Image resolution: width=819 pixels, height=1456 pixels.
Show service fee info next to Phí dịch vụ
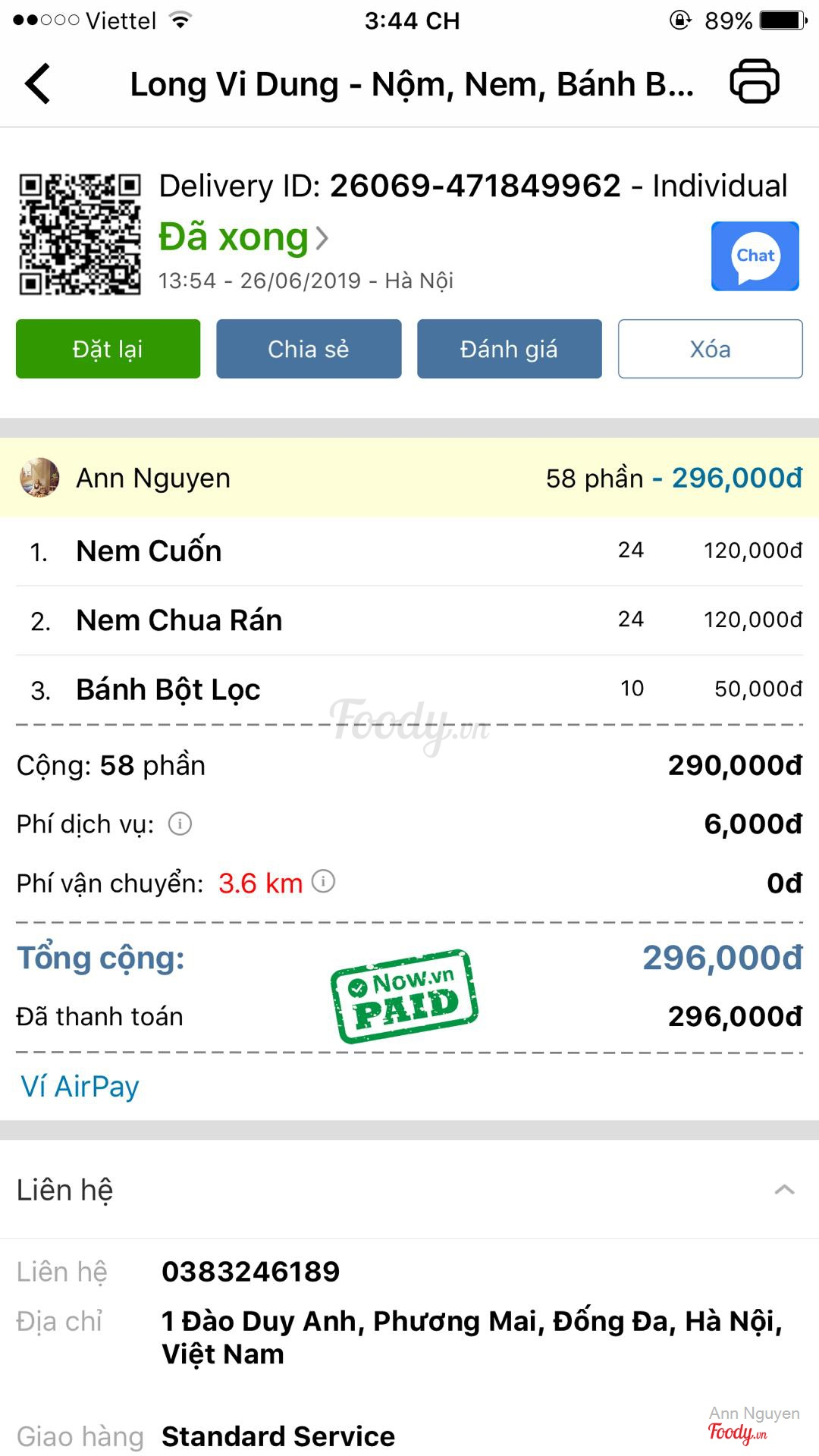(180, 824)
